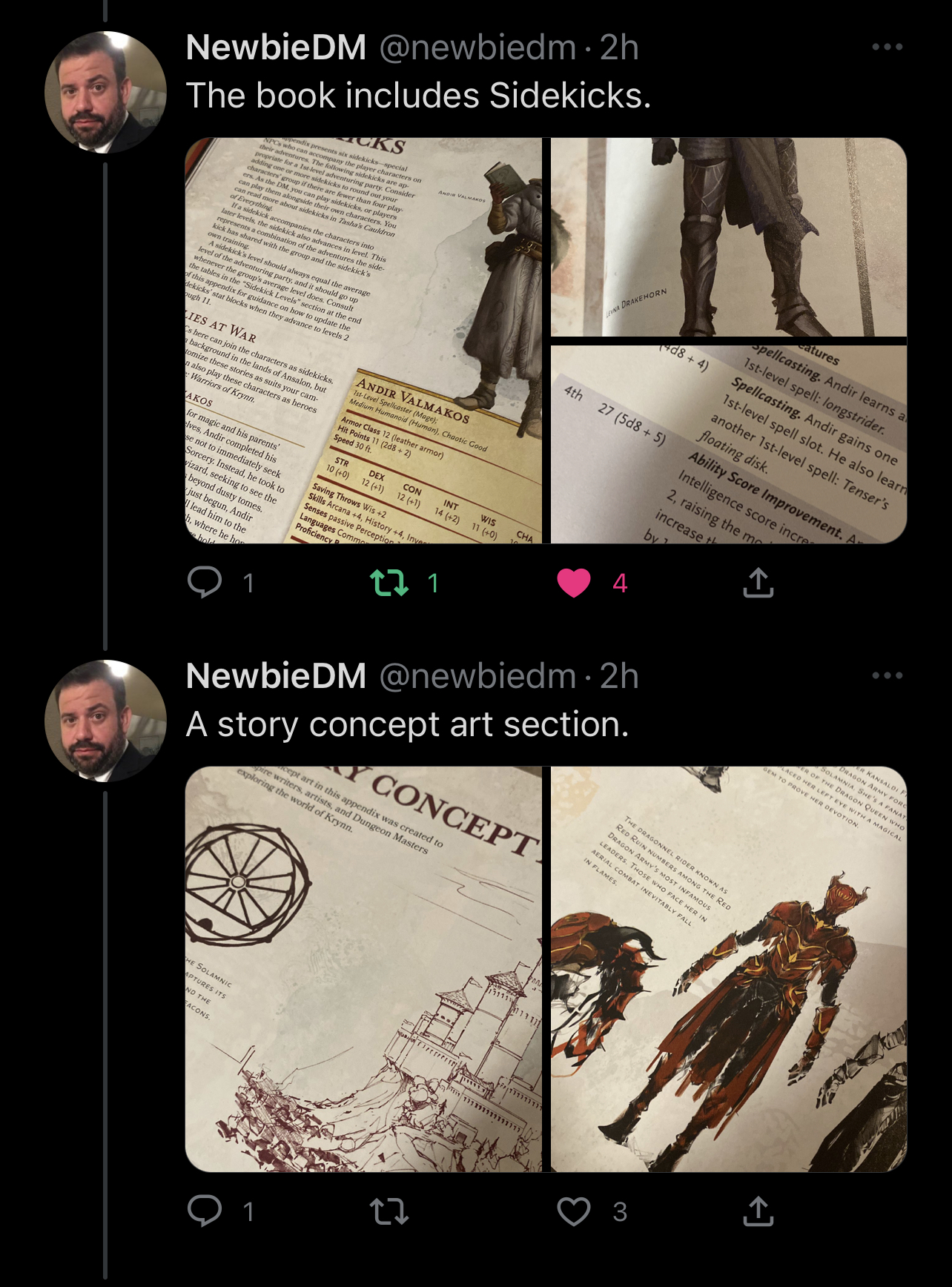The height and width of the screenshot is (1287, 952).
Task: Share the story concept art tweet
Action: 758,1211
